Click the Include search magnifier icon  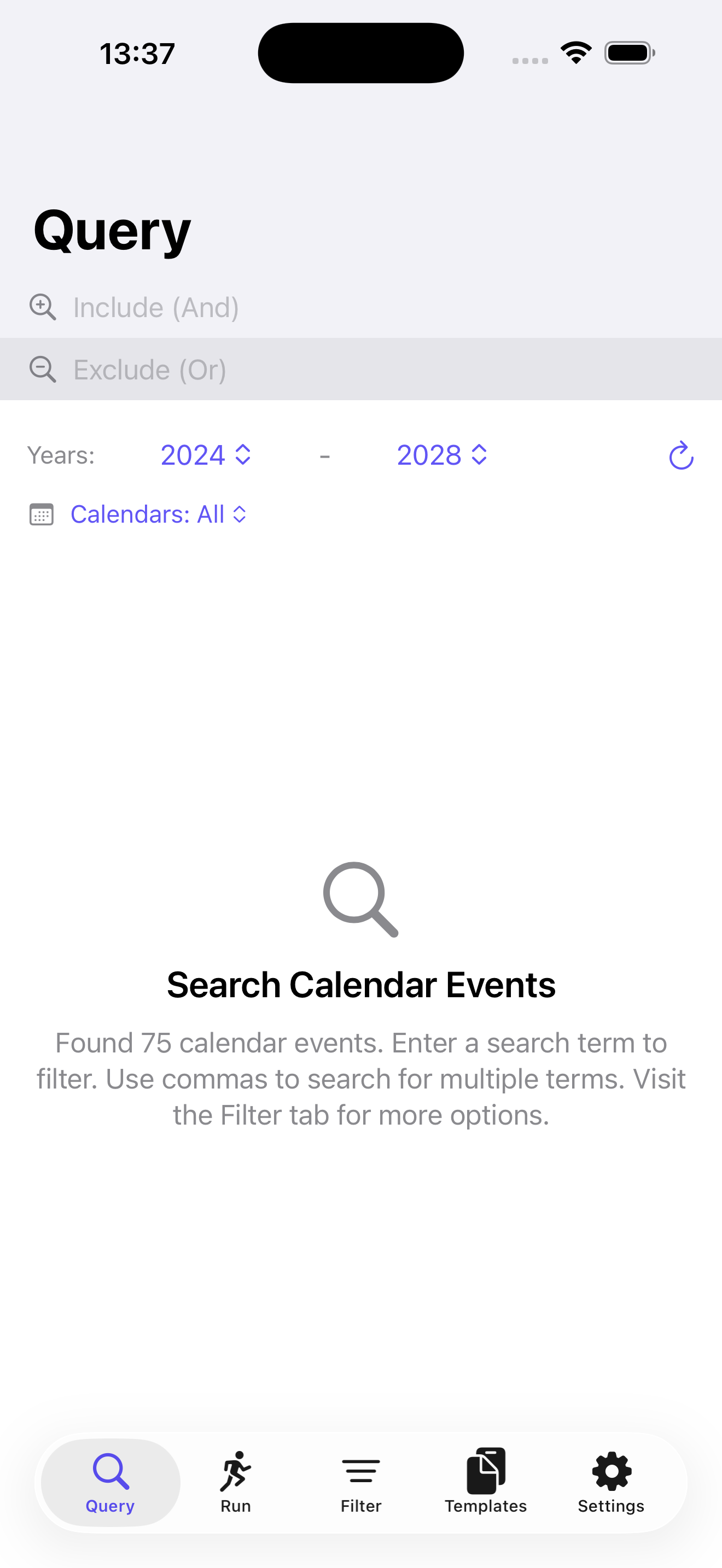(43, 307)
